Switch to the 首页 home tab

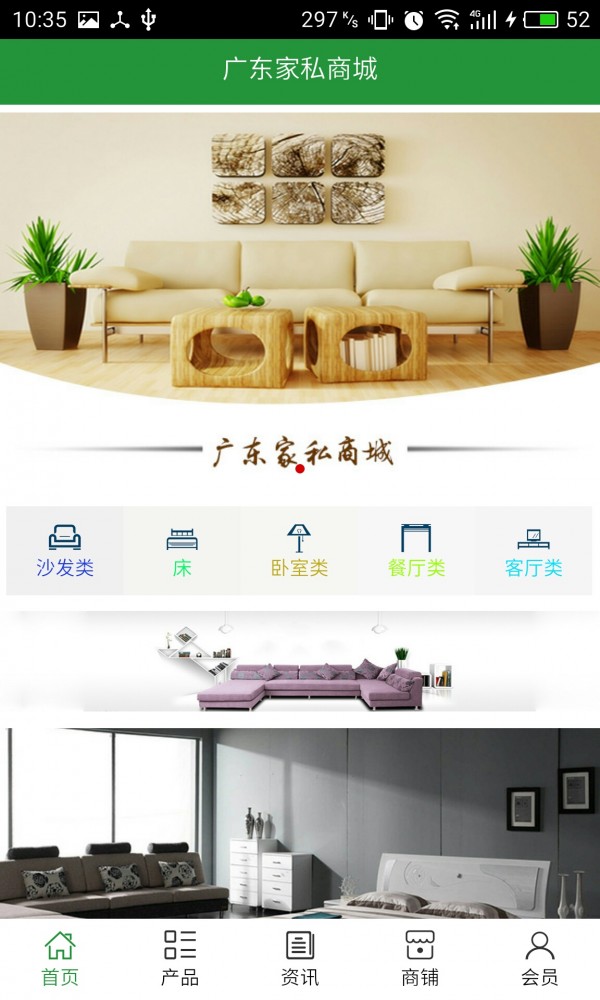coord(60,958)
